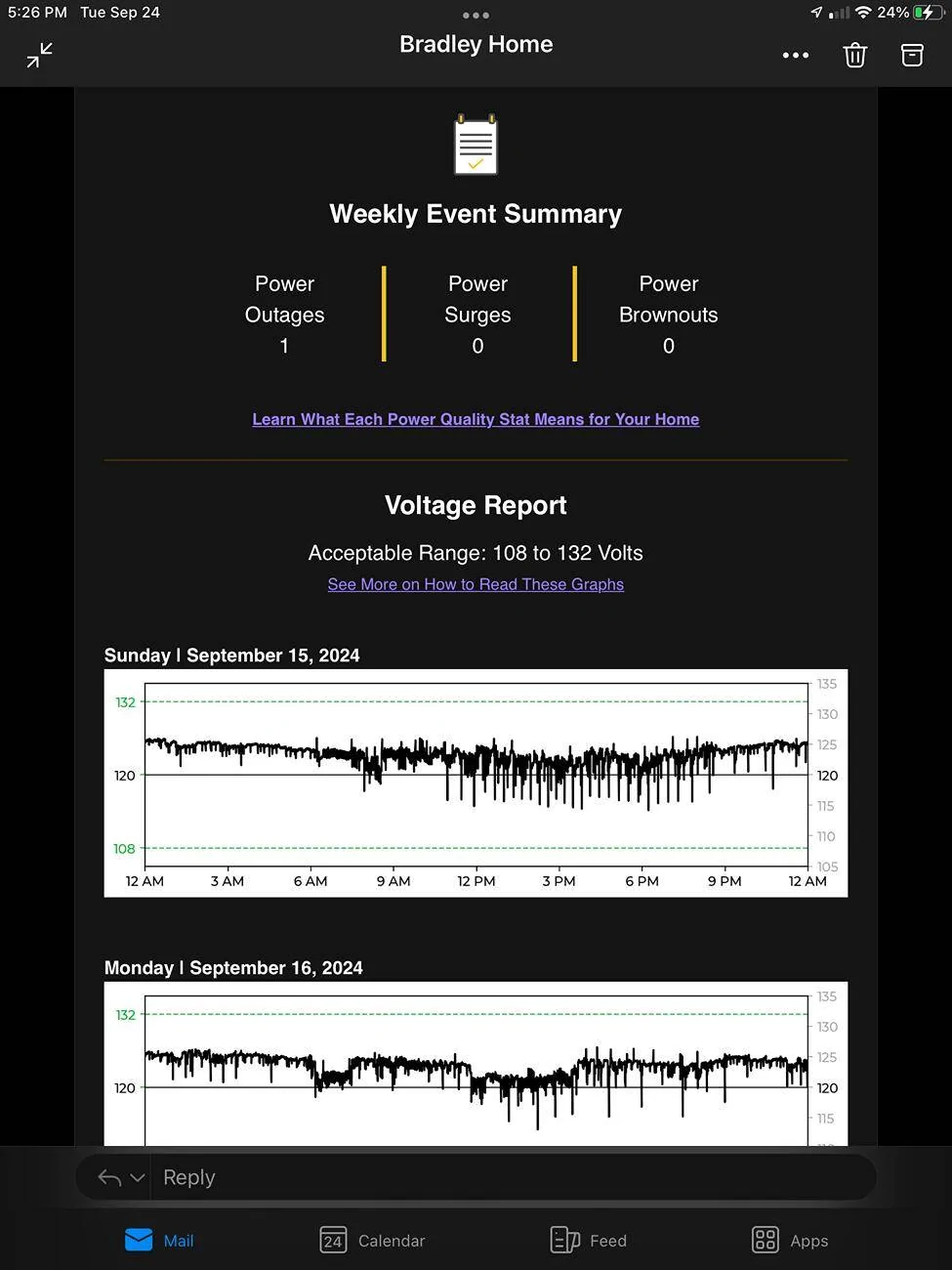Go to the Feed tab

[589, 1240]
